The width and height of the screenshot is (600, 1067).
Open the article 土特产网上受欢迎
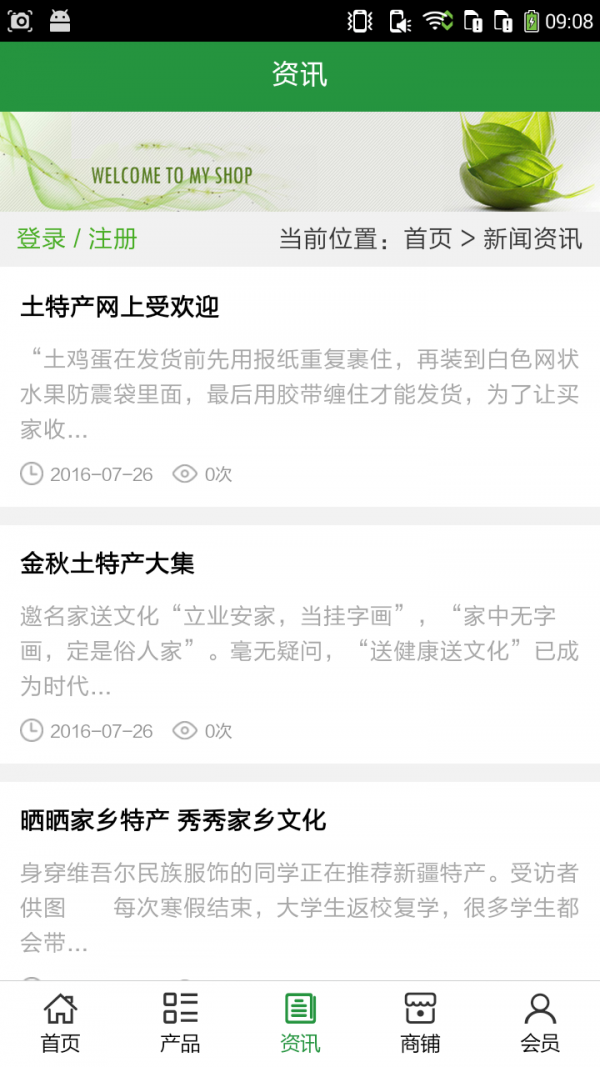pyautogui.click(x=120, y=307)
